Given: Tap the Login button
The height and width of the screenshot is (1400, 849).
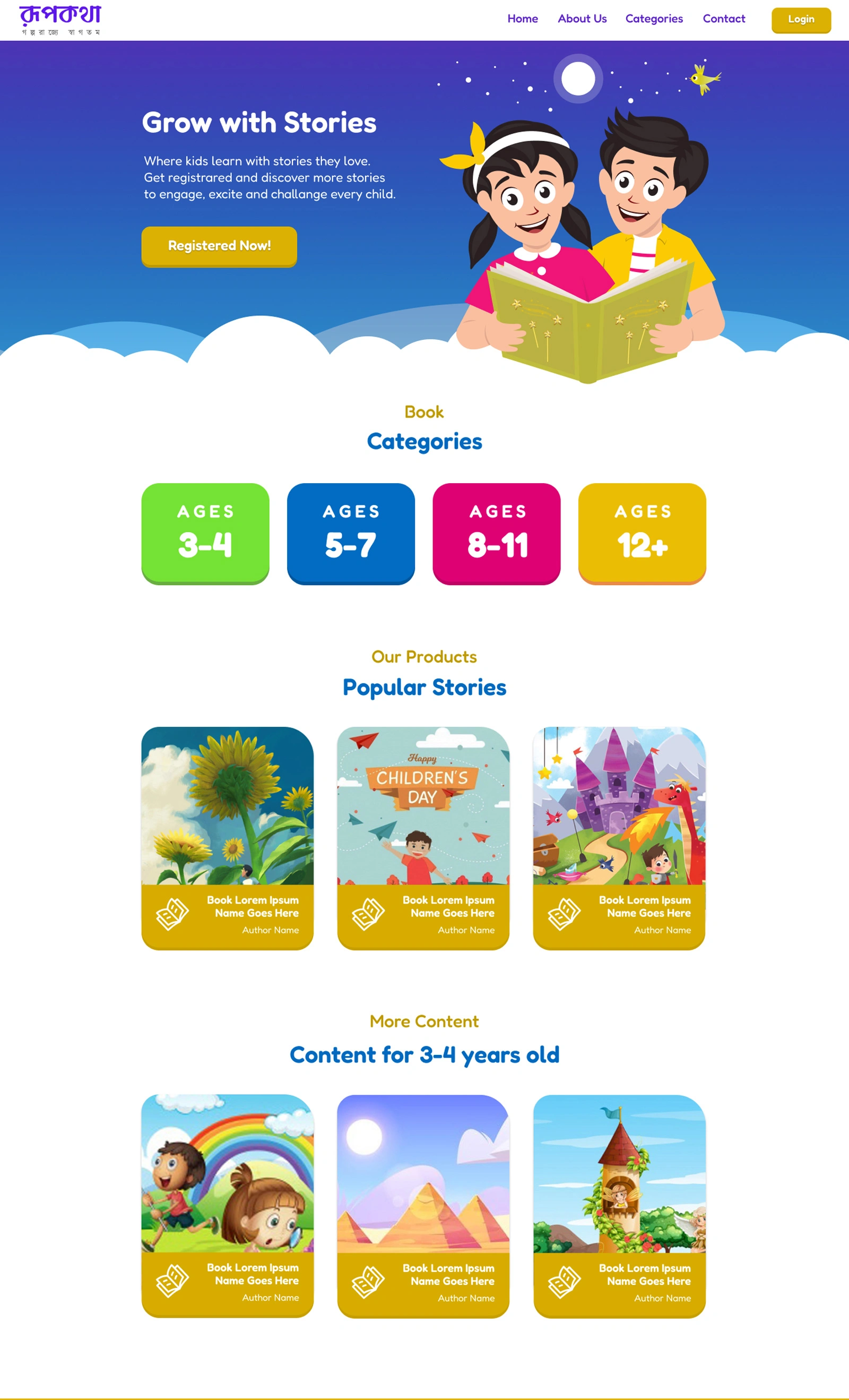Looking at the screenshot, I should [x=801, y=19].
